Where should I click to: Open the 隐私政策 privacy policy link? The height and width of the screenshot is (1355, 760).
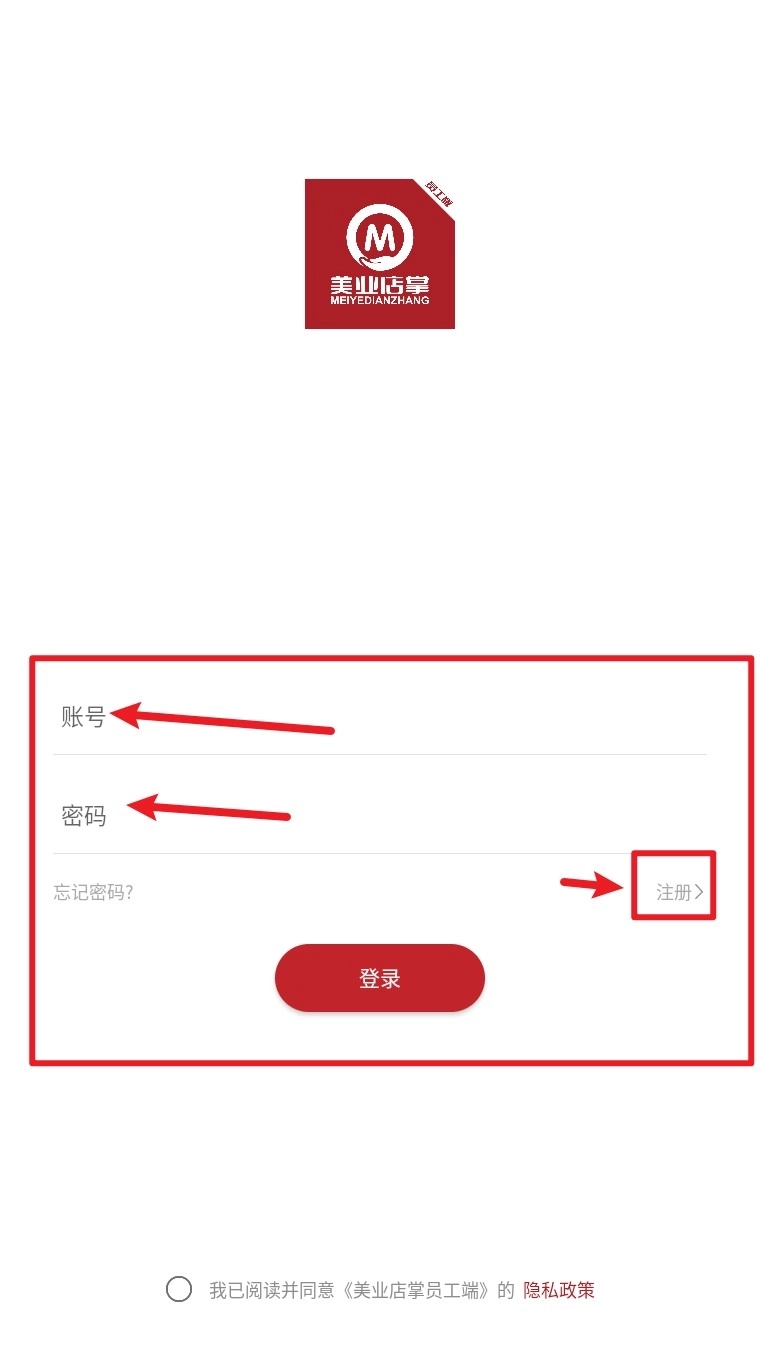pos(559,1290)
